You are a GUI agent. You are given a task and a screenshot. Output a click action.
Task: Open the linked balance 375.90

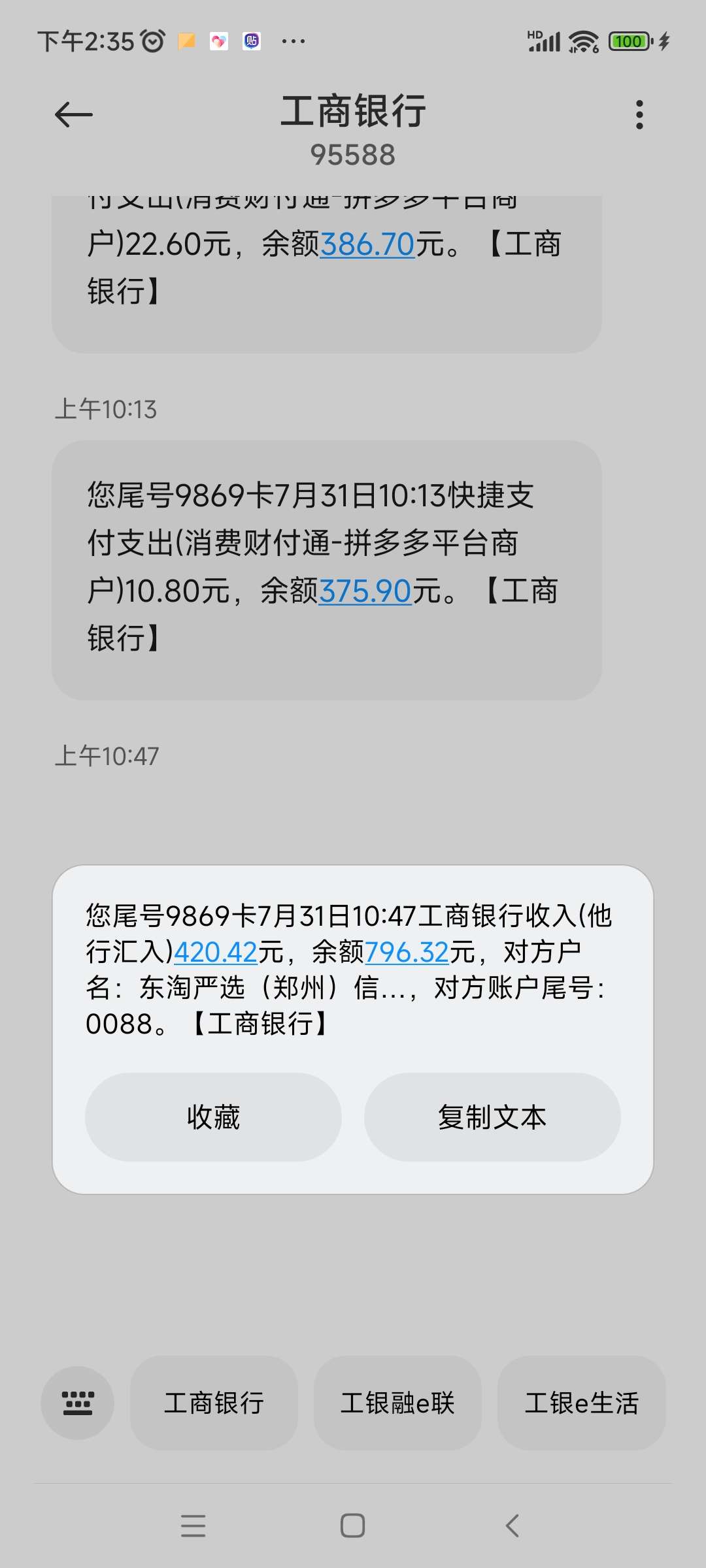pos(365,591)
